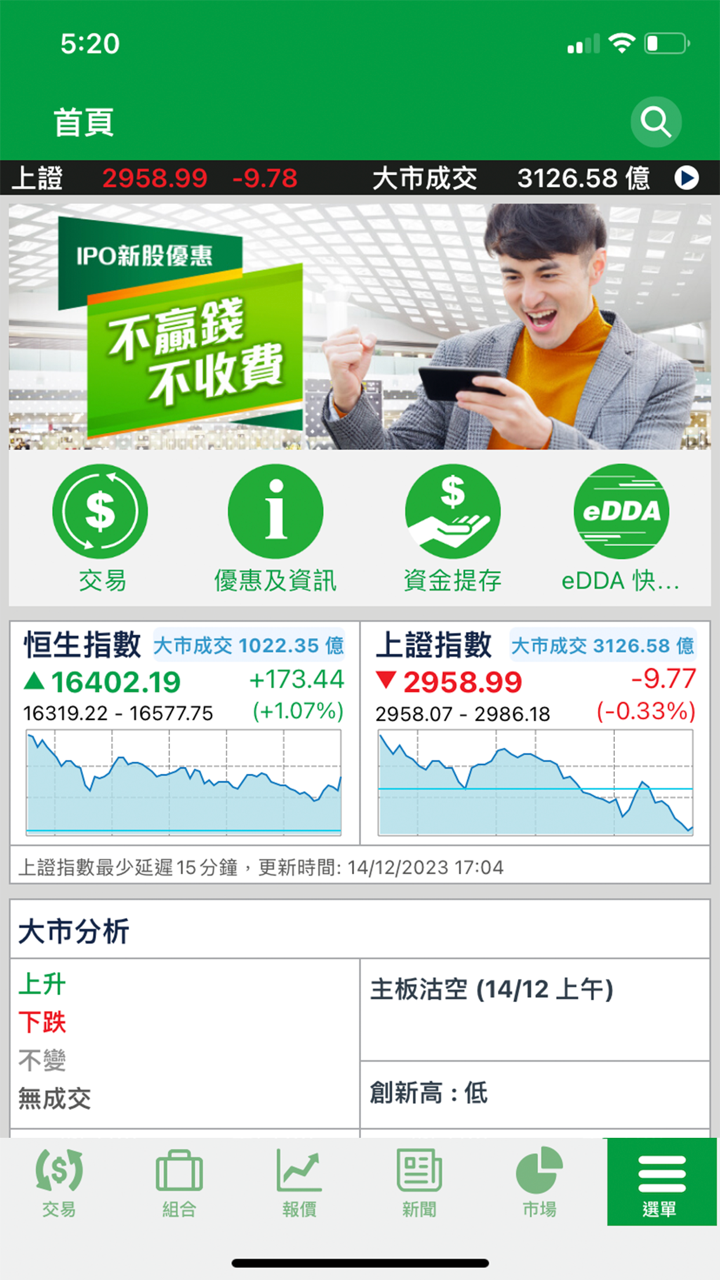Switch to the 組合 tab
Viewport: 720px width, 1280px height.
pos(179,1182)
